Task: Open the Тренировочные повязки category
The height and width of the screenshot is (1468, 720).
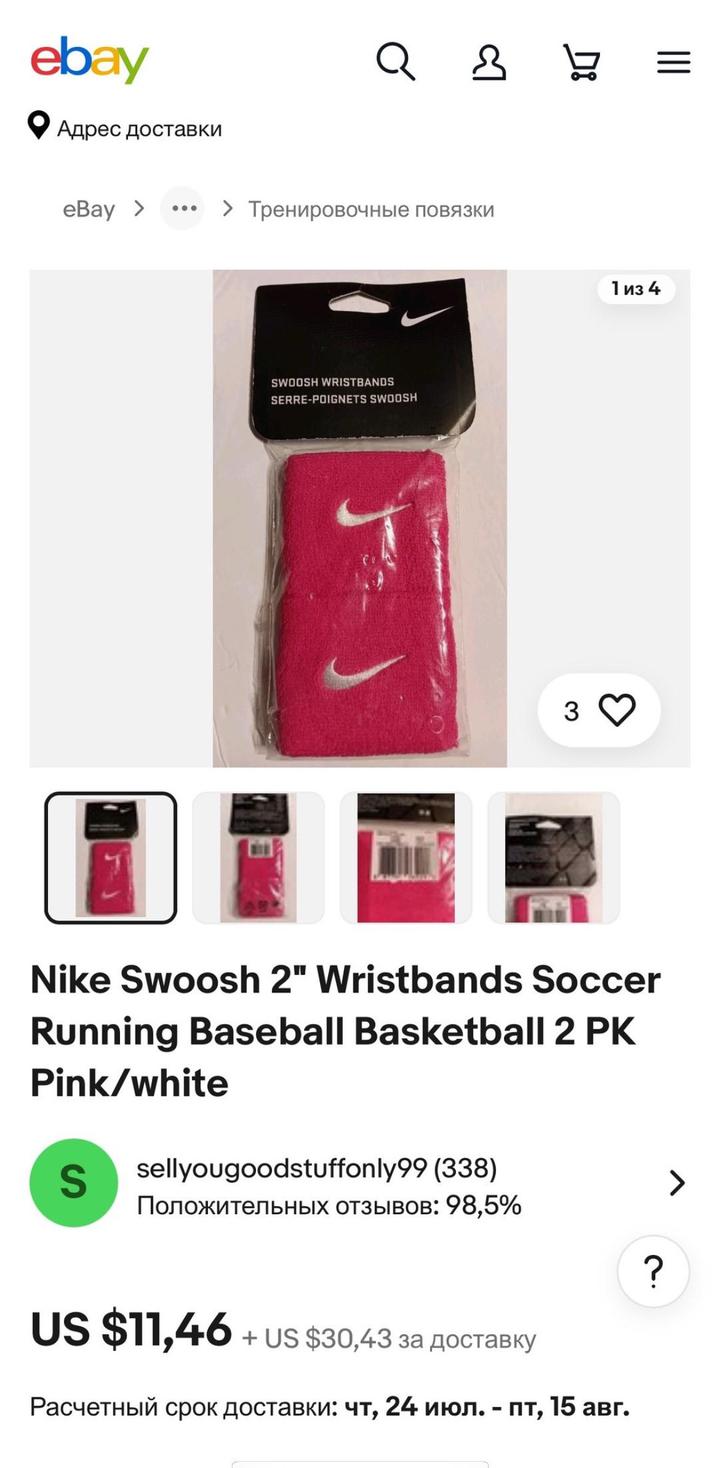Action: (371, 209)
